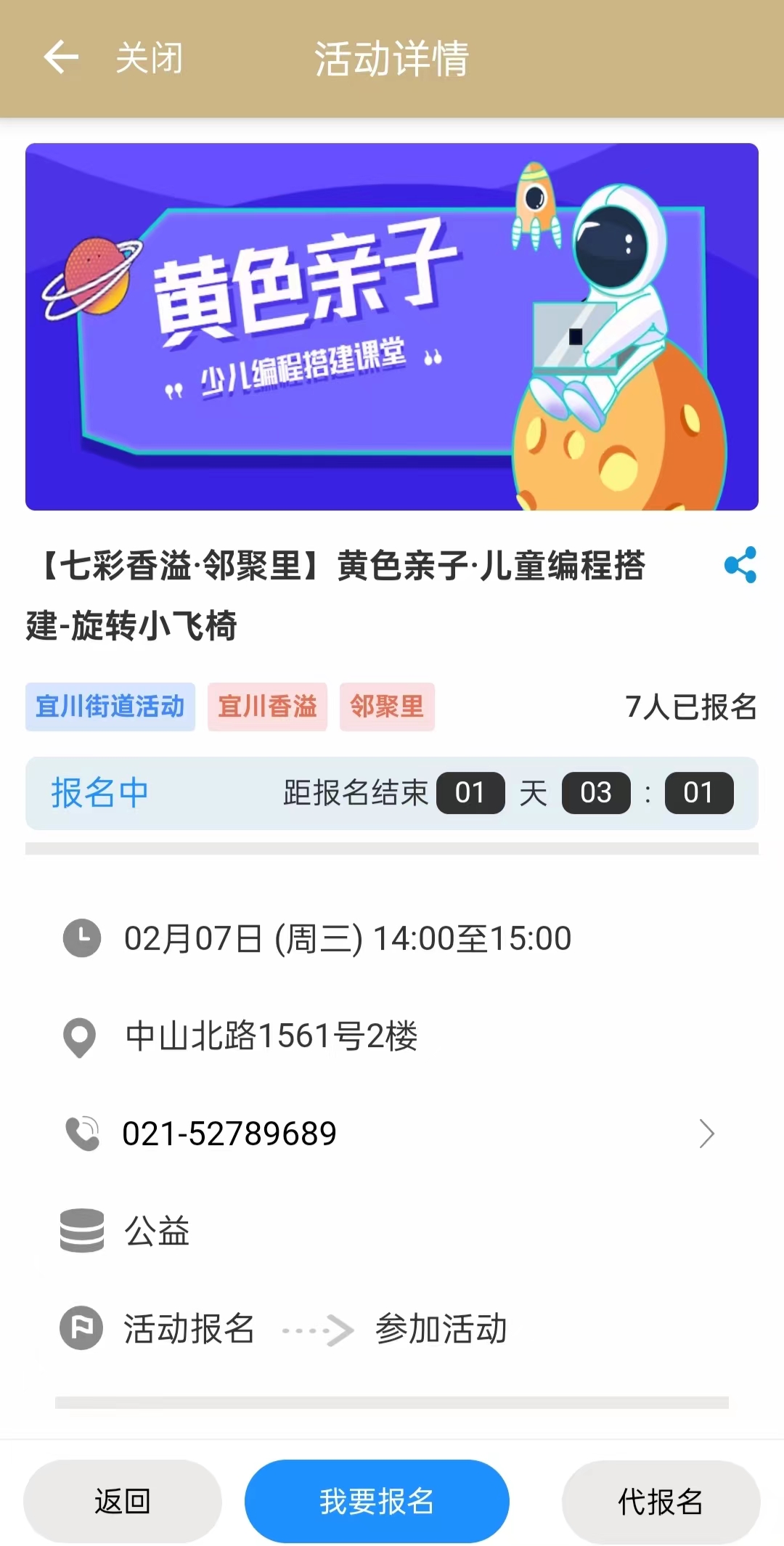Screen dimensions: 784x1546
Task: Share this activity
Action: point(740,565)
